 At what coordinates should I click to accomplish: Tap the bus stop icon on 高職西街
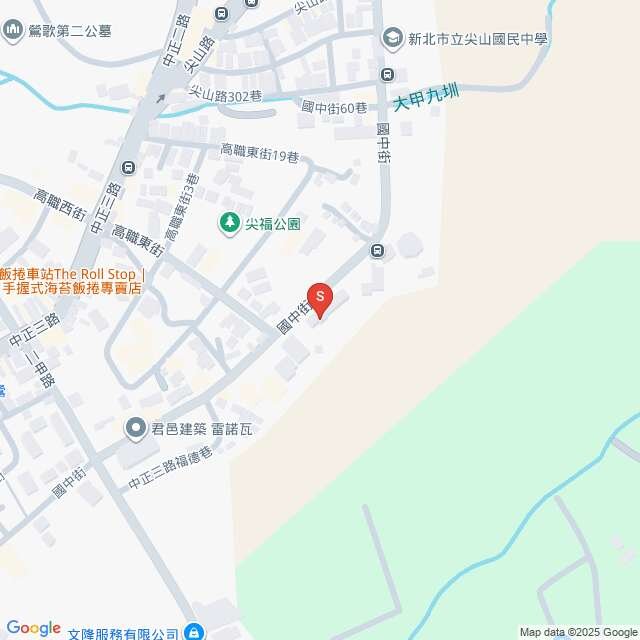[x=127, y=168]
